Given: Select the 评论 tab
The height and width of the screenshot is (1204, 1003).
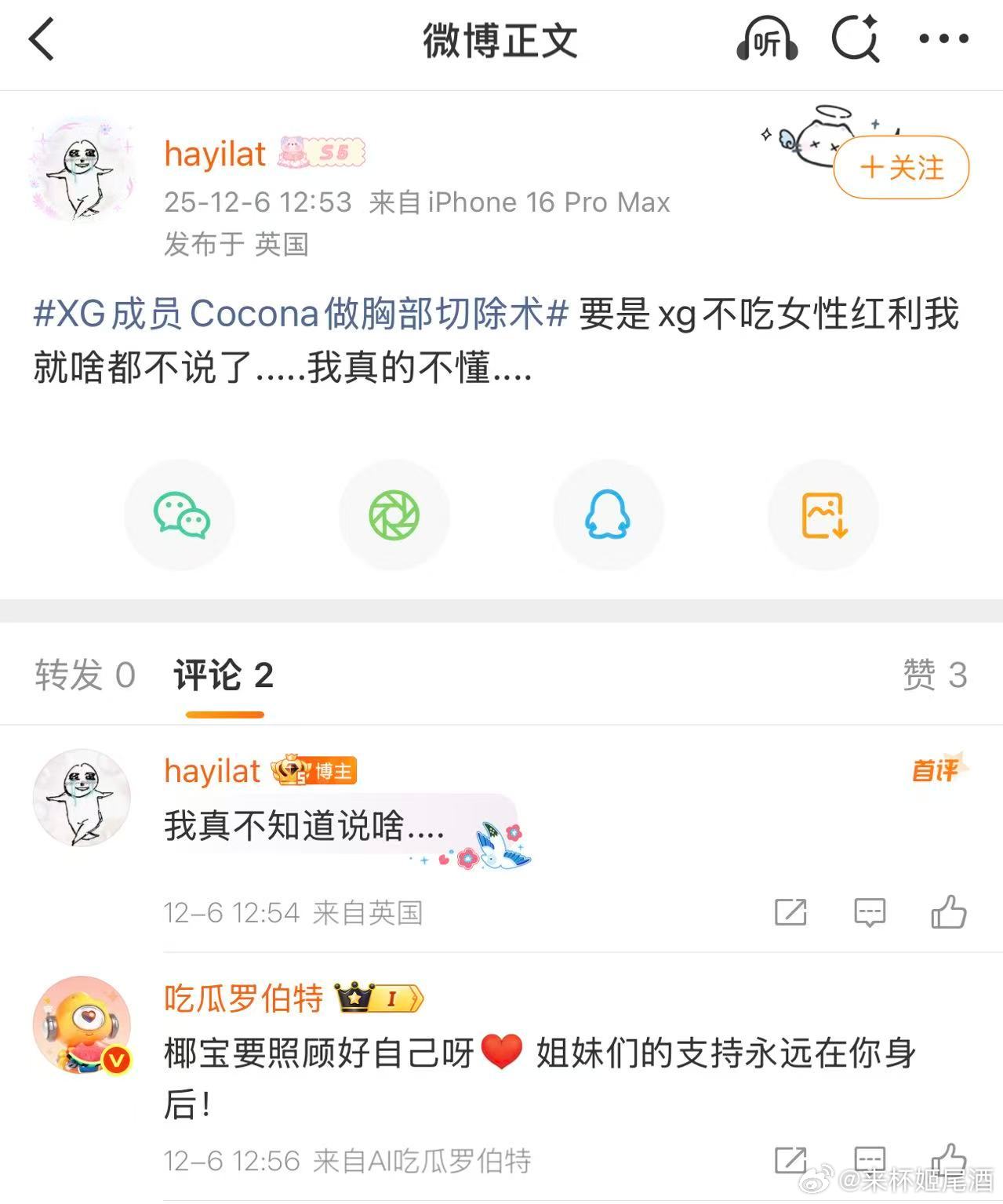Looking at the screenshot, I should click(223, 675).
